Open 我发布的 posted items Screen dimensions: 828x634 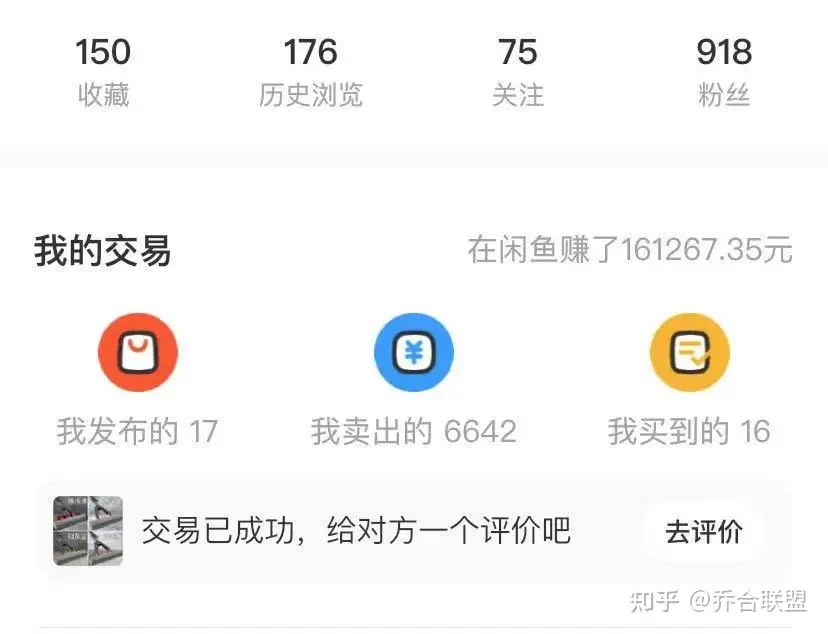[x=137, y=383]
